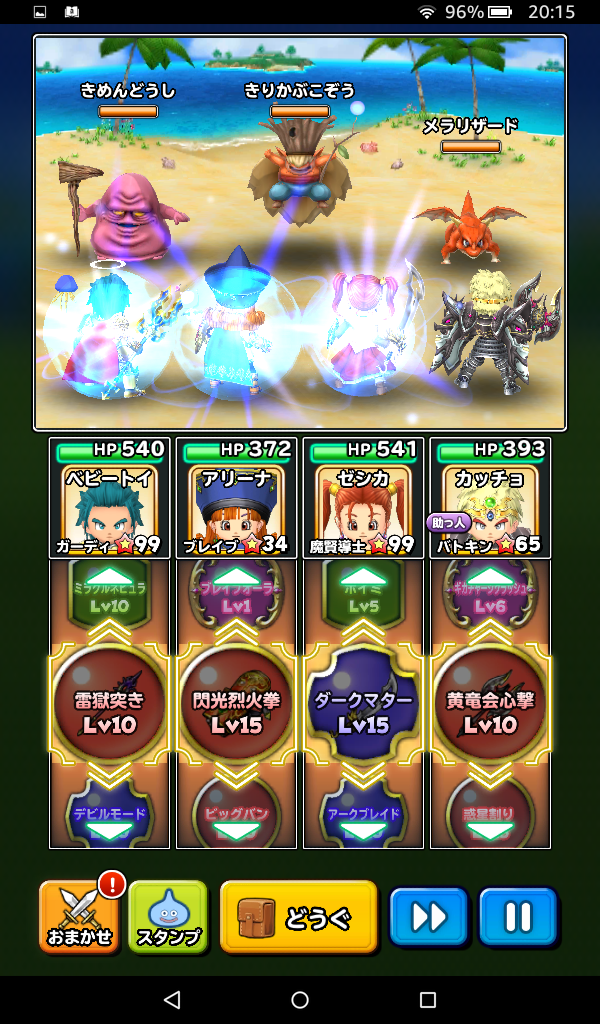Use the 閃光烈火拳 Lv15 skill
This screenshot has width=600, height=1024.
[x=236, y=709]
